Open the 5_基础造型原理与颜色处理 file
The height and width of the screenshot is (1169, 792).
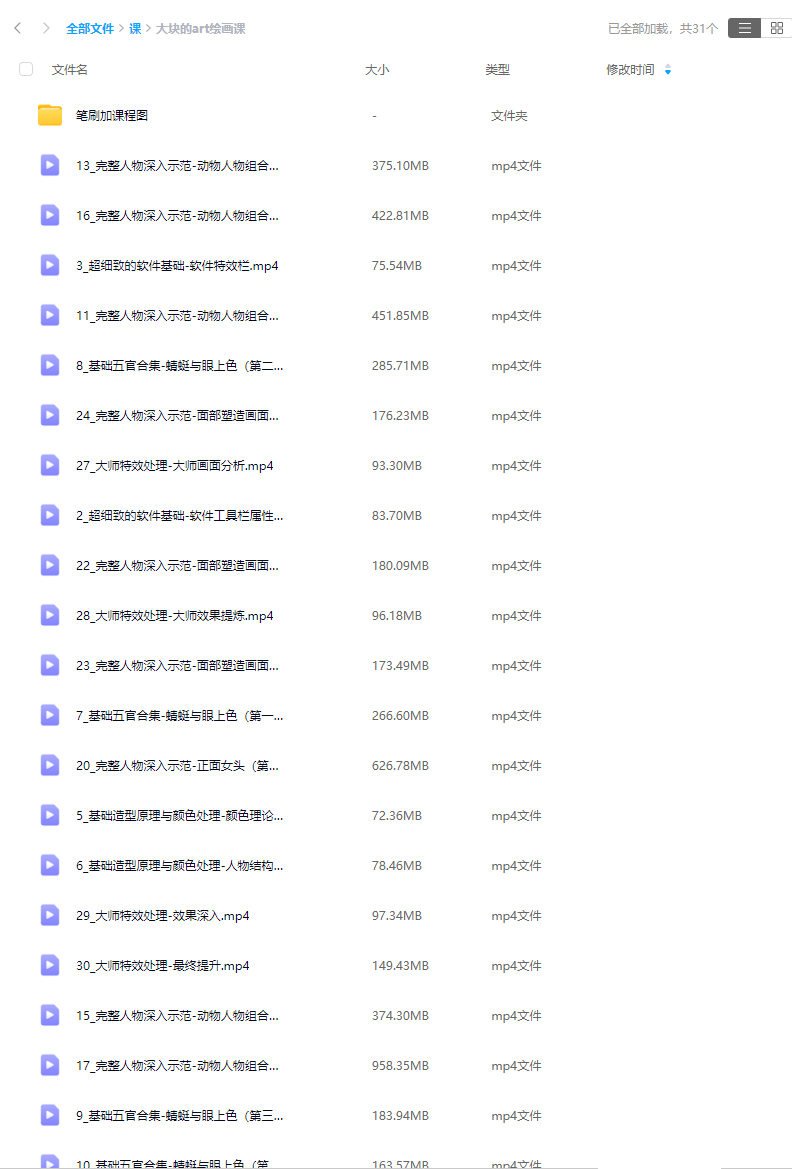click(179, 816)
